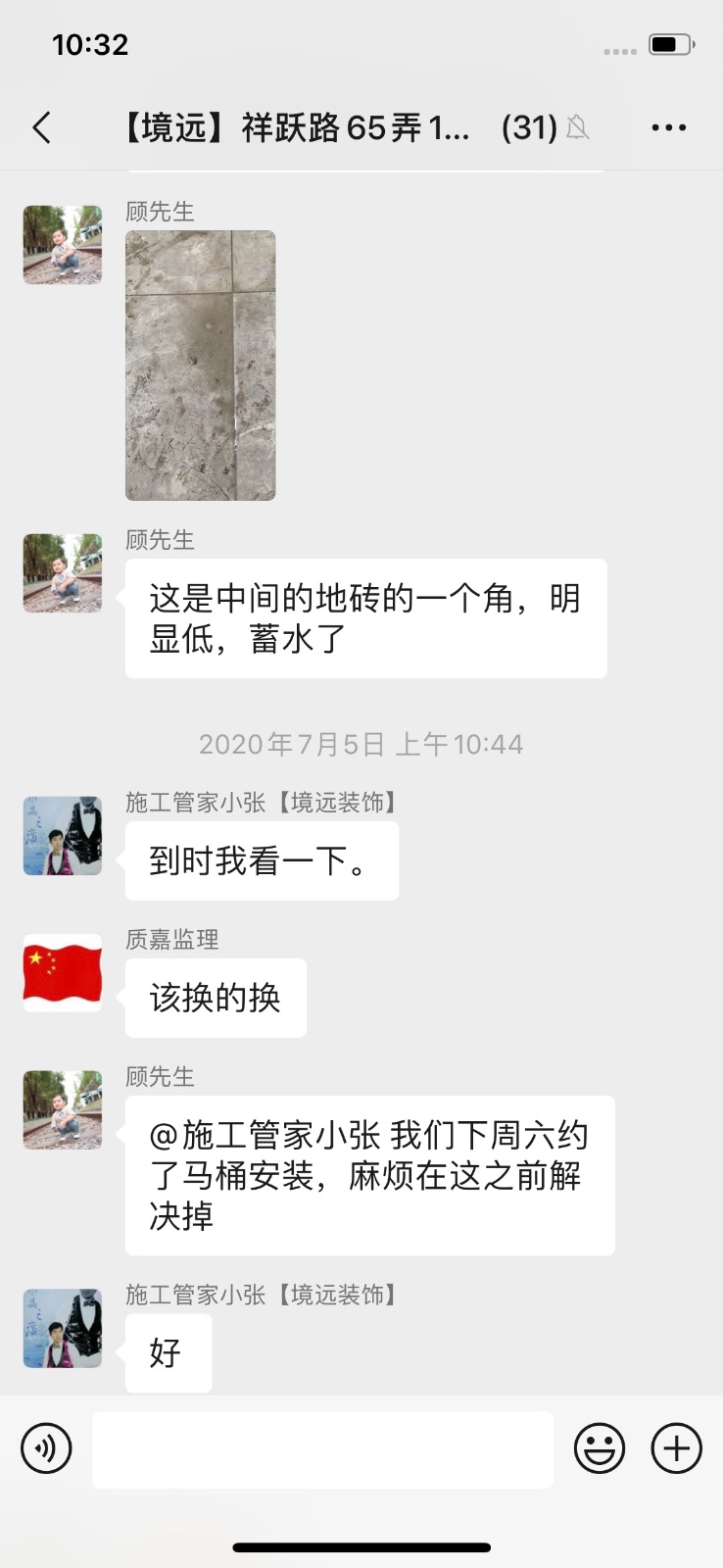The height and width of the screenshot is (1568, 723).
Task: Open 顾先生's avatar beside the tile photo
Action: click(x=63, y=245)
